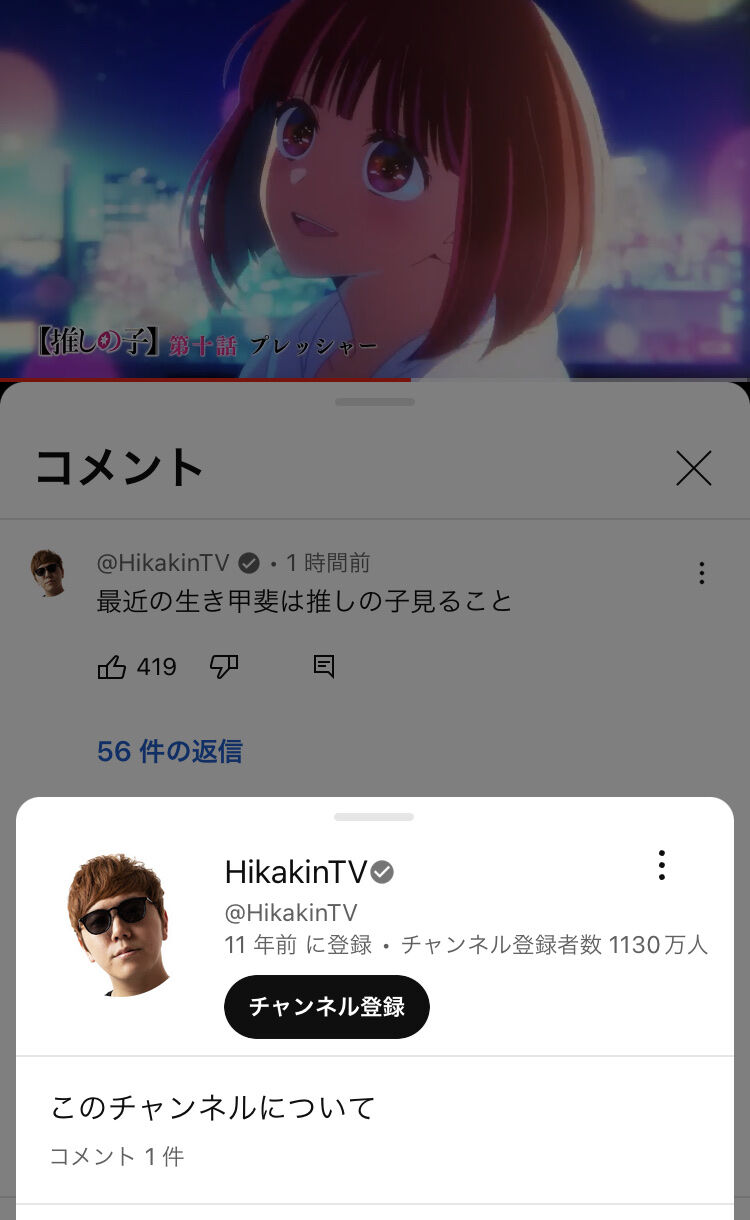
Task: Dislike HikakinTV's comment
Action: coord(224,667)
